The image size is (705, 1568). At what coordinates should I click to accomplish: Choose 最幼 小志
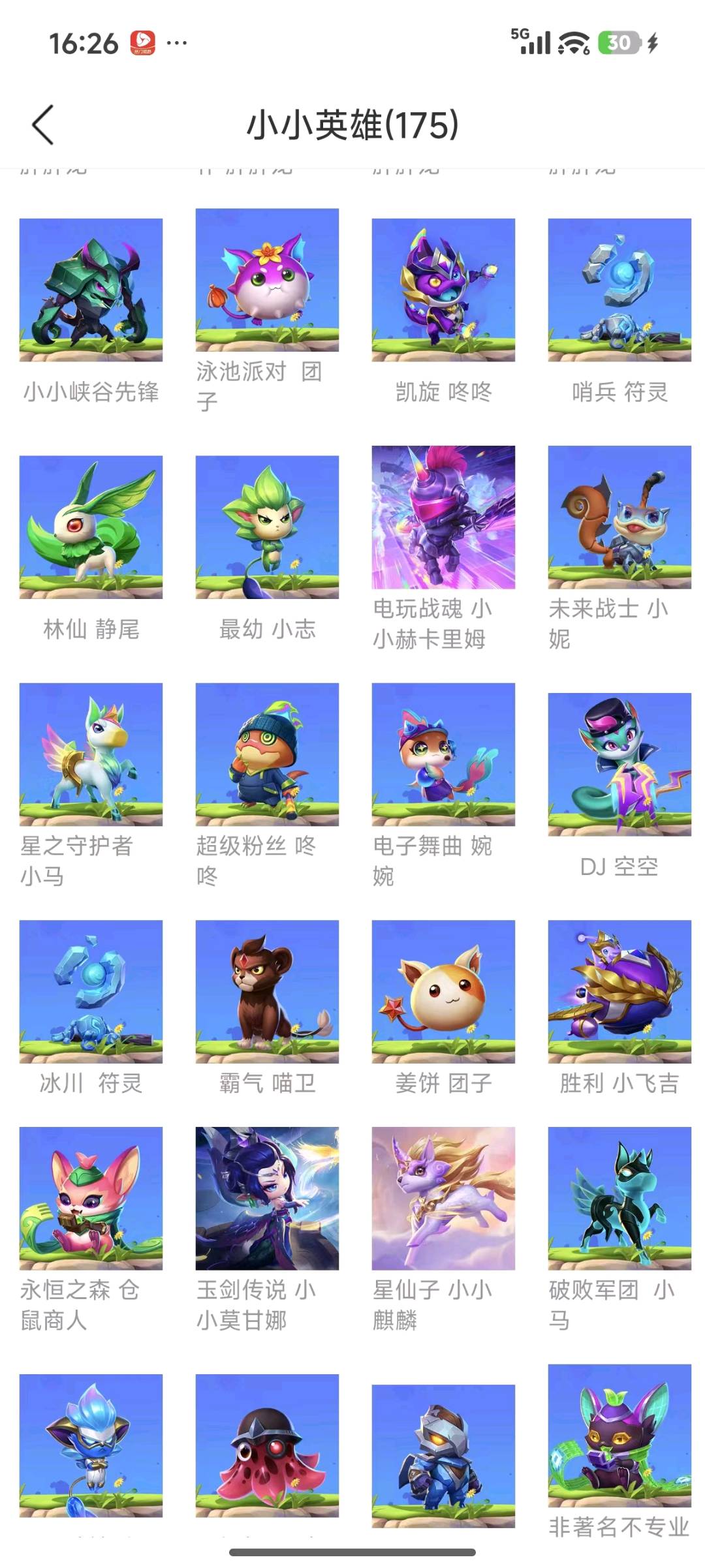(267, 527)
